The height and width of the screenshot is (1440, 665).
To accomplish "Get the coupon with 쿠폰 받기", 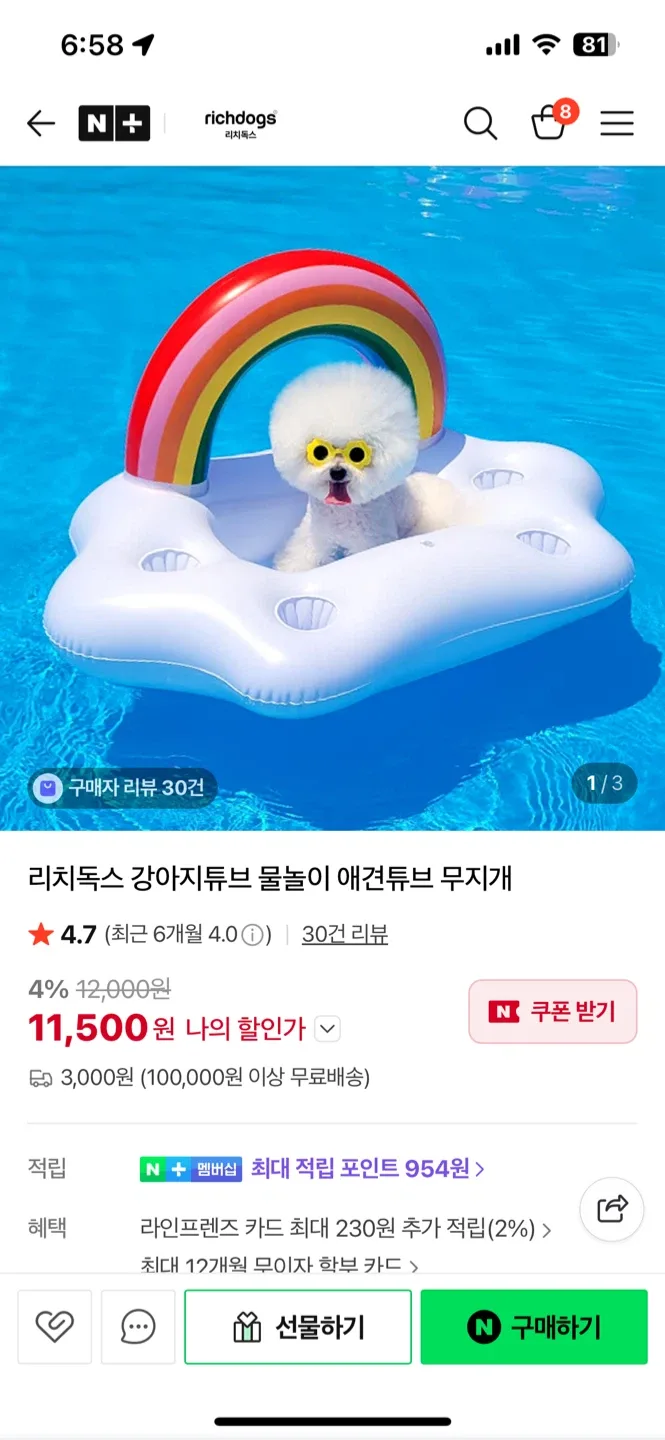I will (x=553, y=1012).
